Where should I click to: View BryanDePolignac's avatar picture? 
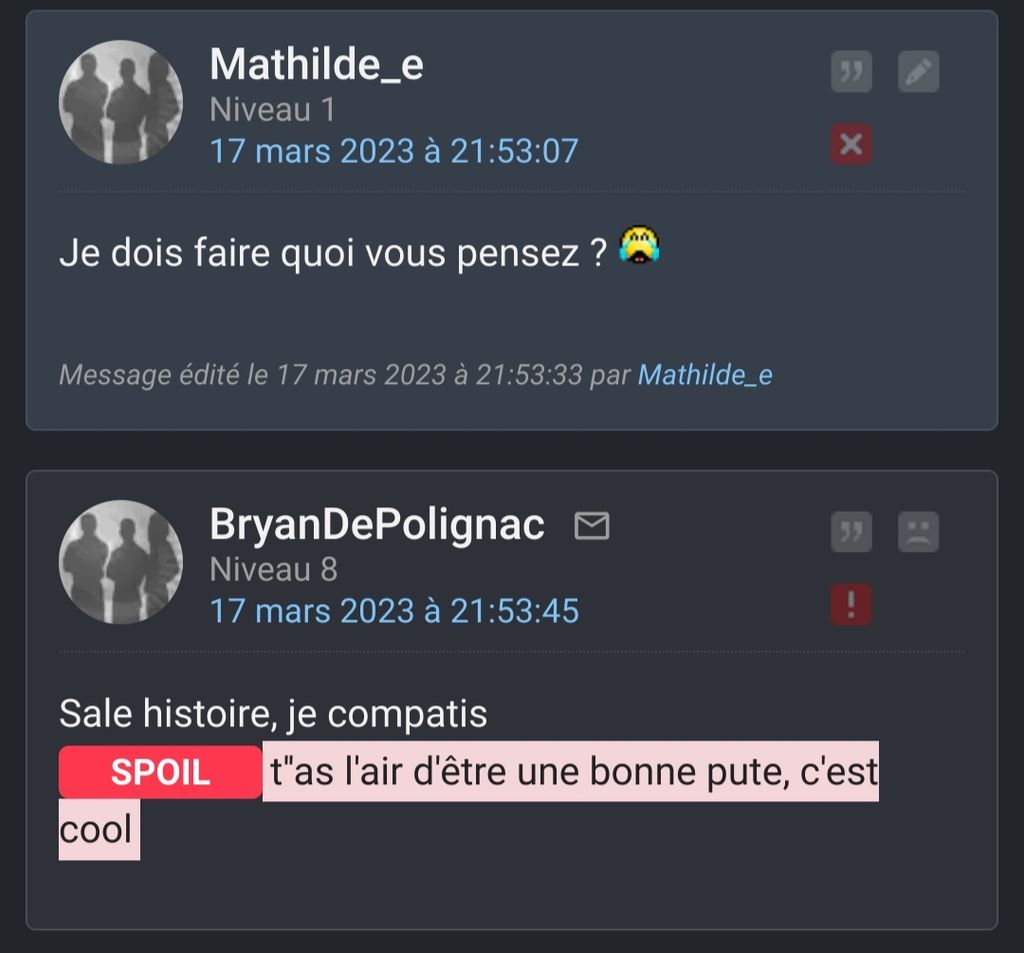tap(121, 562)
